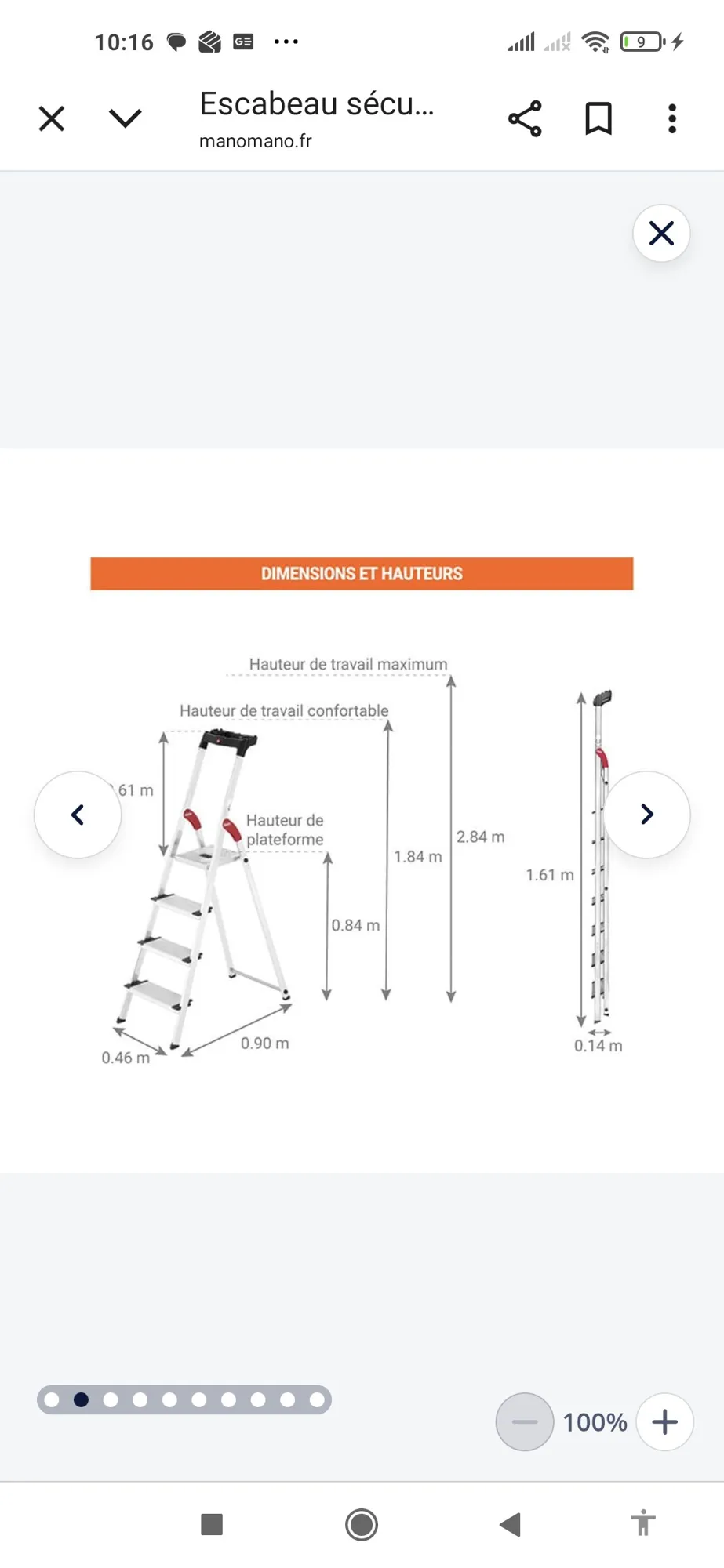Tap the system back button
The image size is (724, 1568).
coord(510,1524)
